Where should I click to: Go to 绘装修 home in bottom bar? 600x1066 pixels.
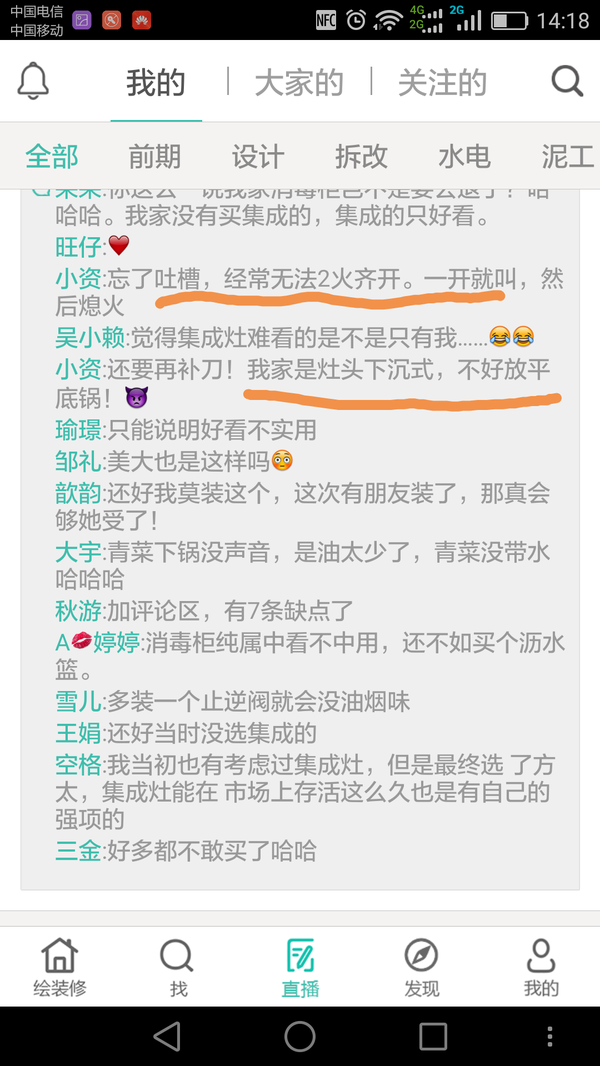(x=60, y=967)
